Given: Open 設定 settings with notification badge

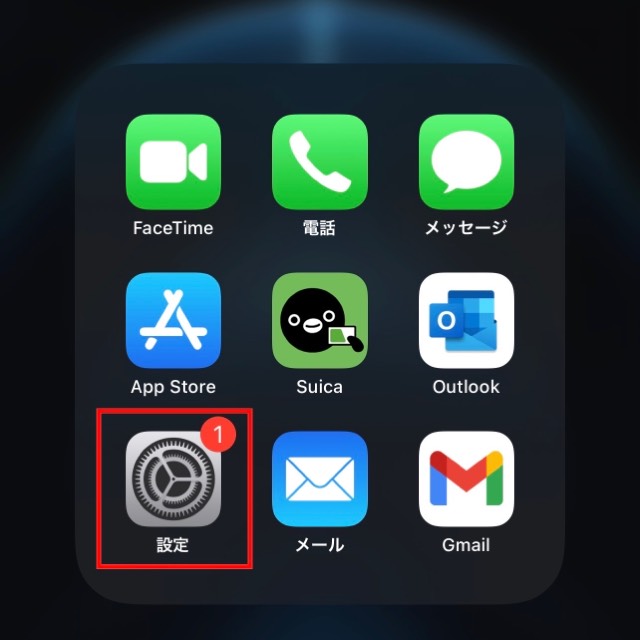Looking at the screenshot, I should 173,479.
